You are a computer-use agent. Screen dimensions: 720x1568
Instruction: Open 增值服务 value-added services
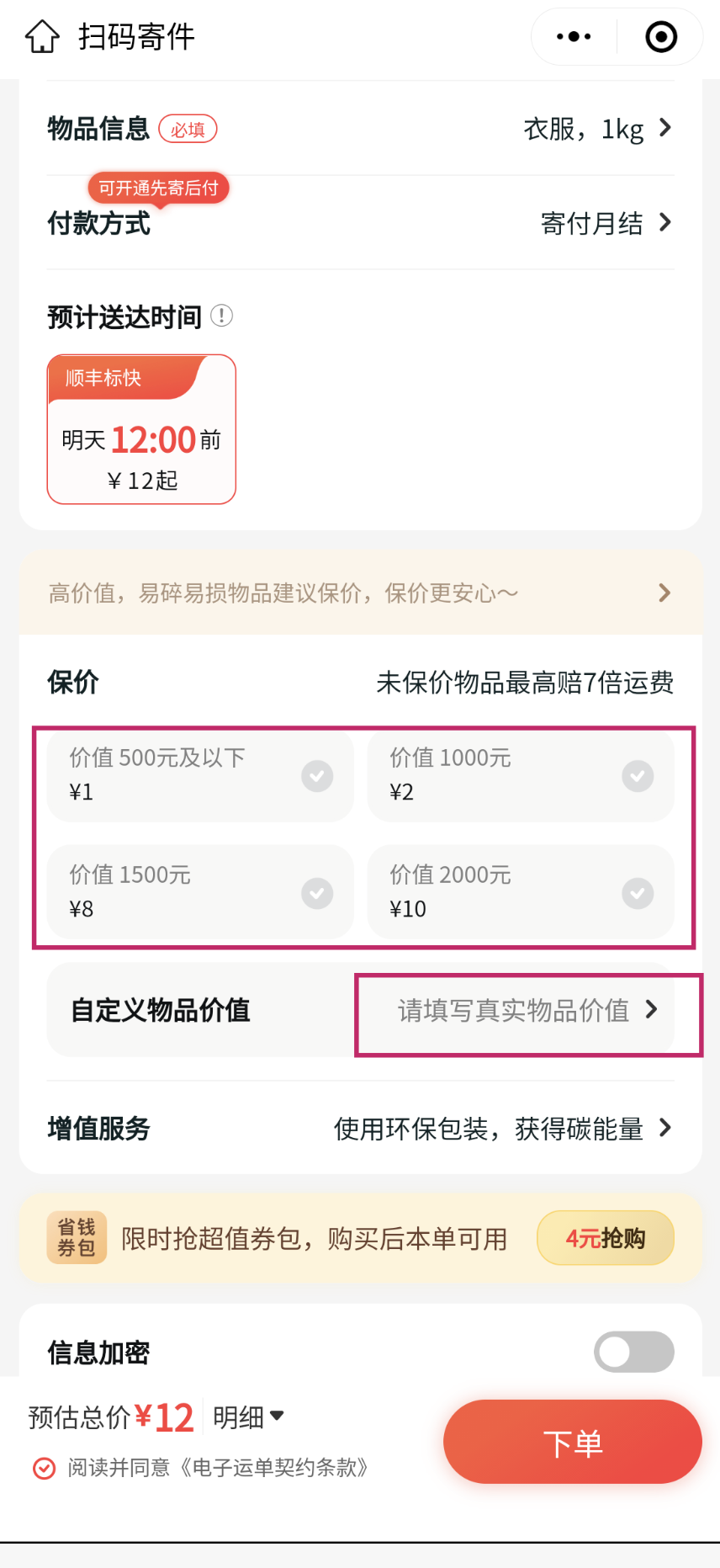pyautogui.click(x=360, y=1128)
